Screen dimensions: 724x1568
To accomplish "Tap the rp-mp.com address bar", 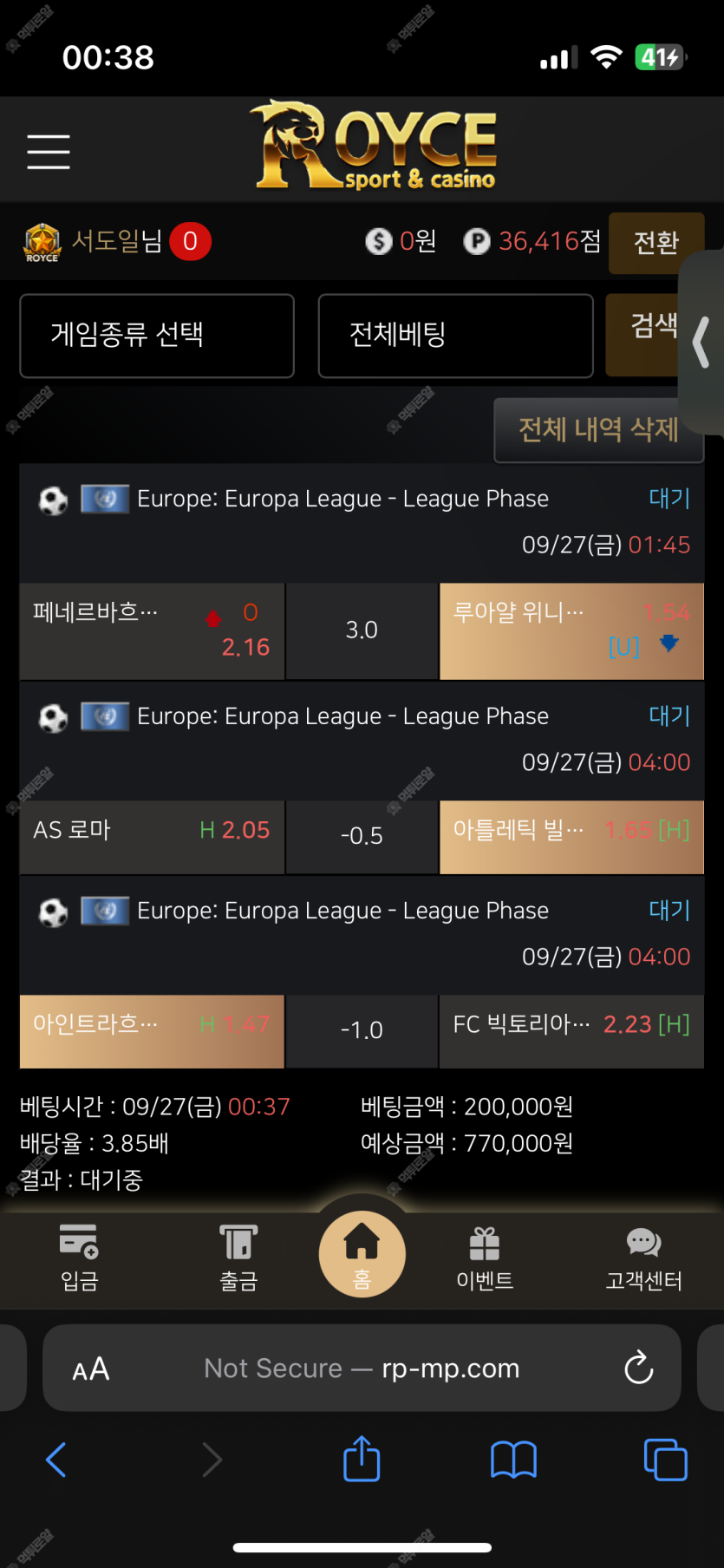I will 362,1369.
